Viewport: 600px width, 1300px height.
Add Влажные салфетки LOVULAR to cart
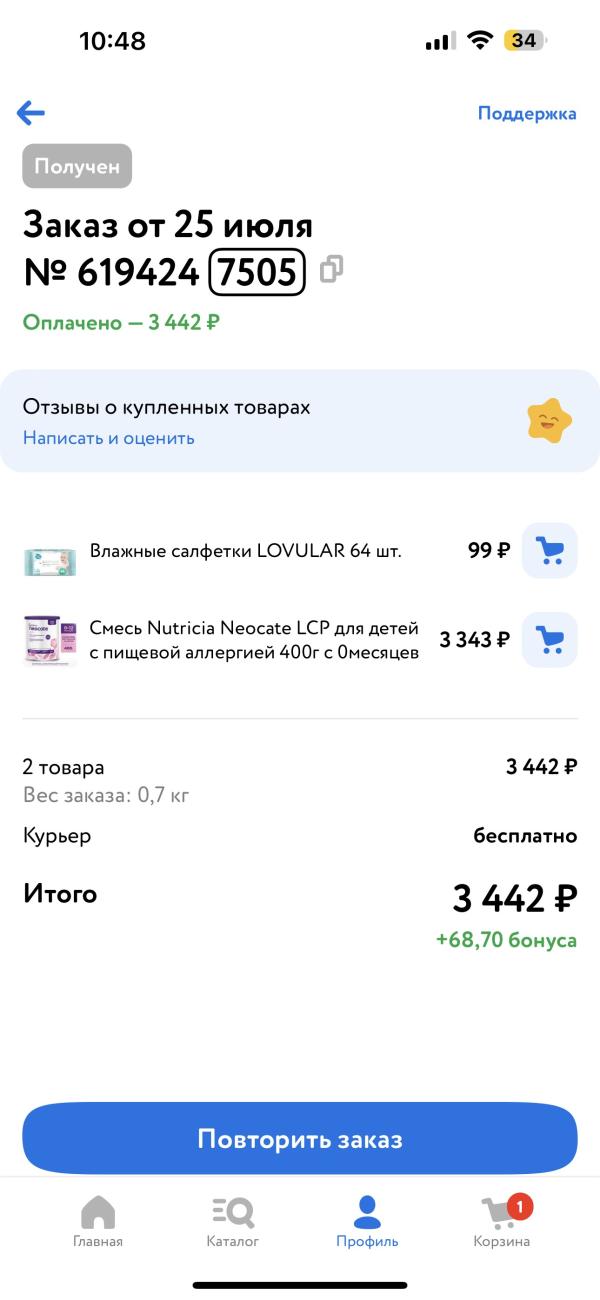549,550
